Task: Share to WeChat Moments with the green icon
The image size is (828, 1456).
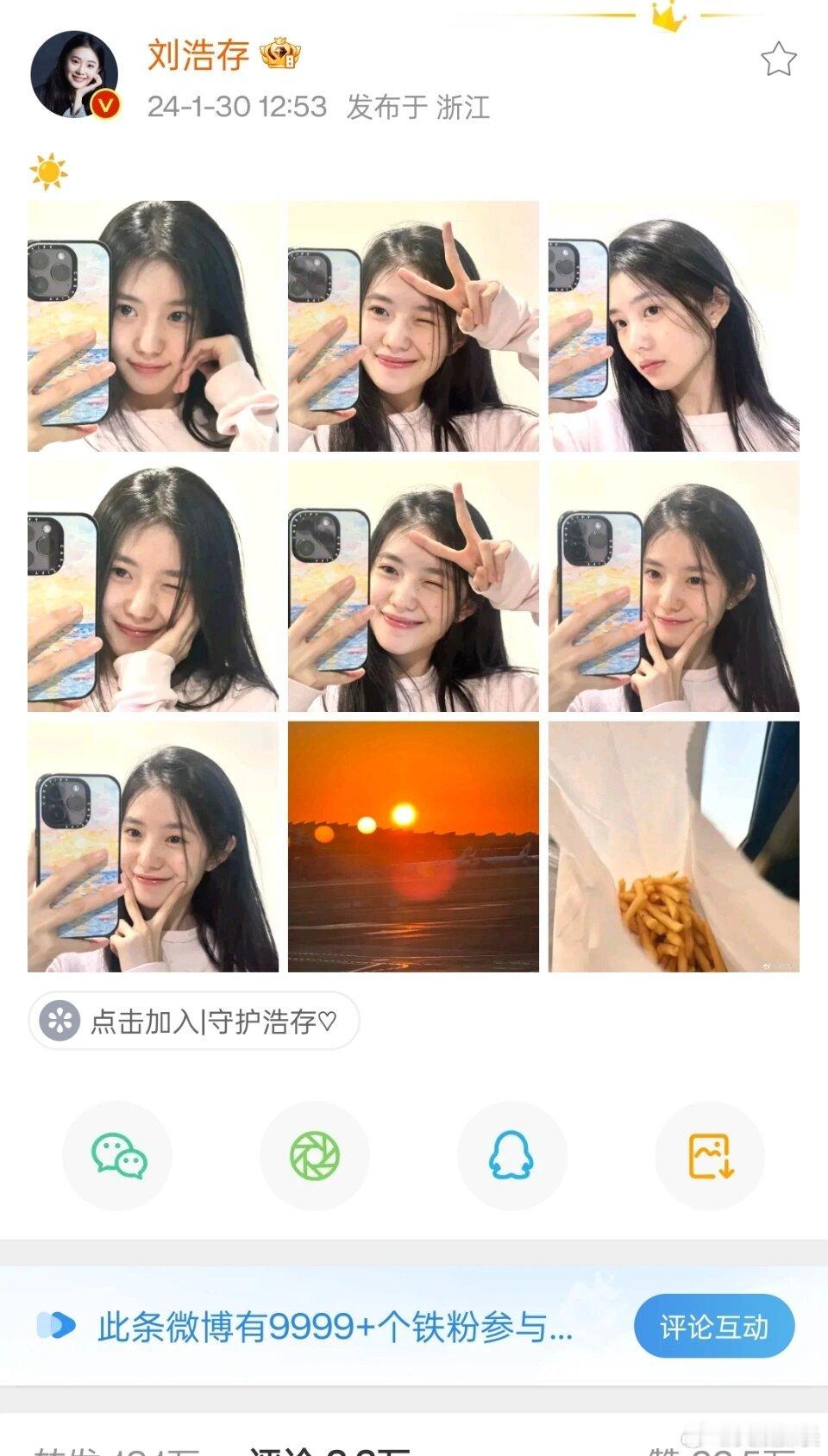Action: point(315,1156)
